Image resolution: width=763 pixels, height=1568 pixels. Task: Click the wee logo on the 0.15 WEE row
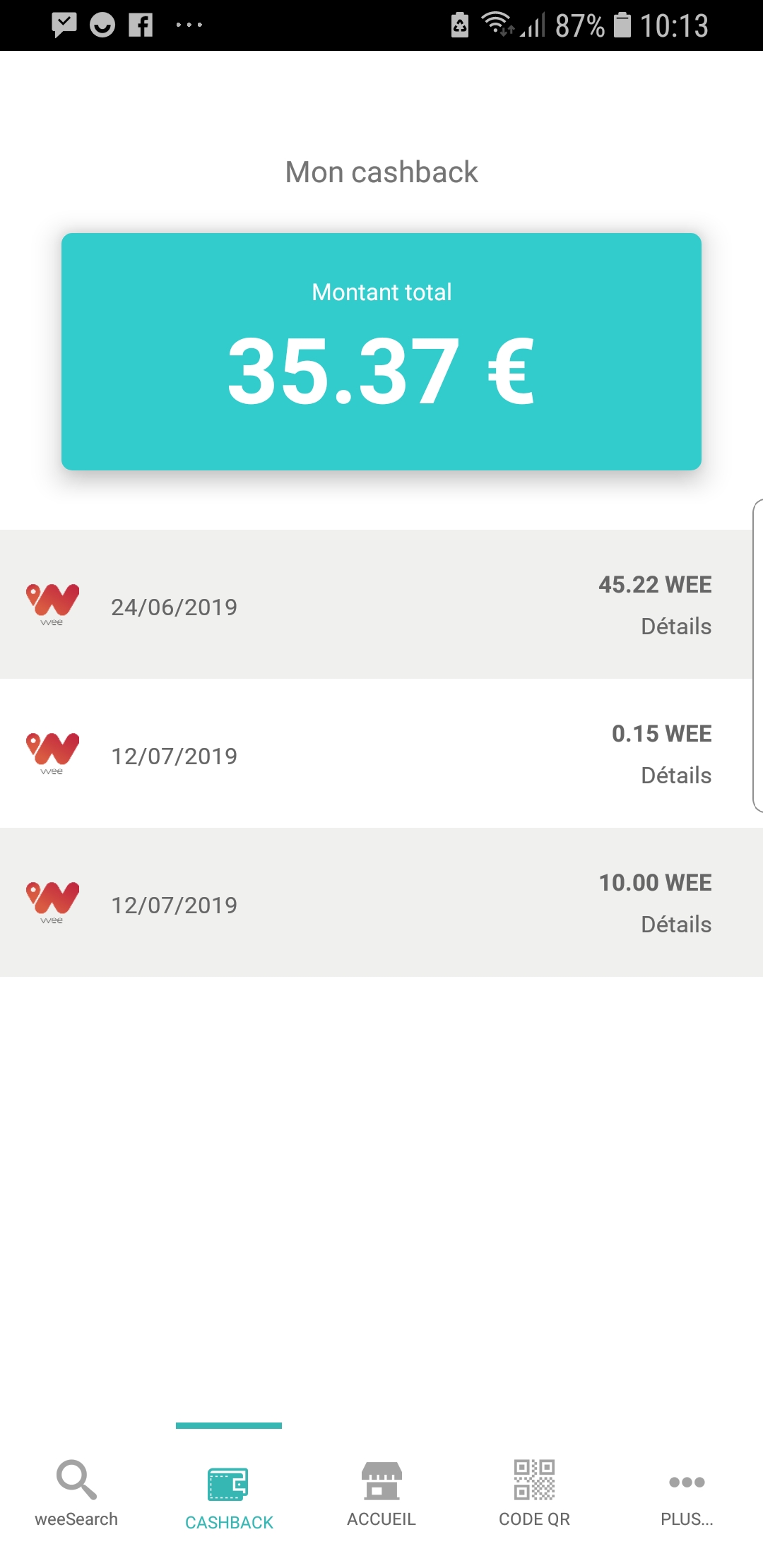54,753
